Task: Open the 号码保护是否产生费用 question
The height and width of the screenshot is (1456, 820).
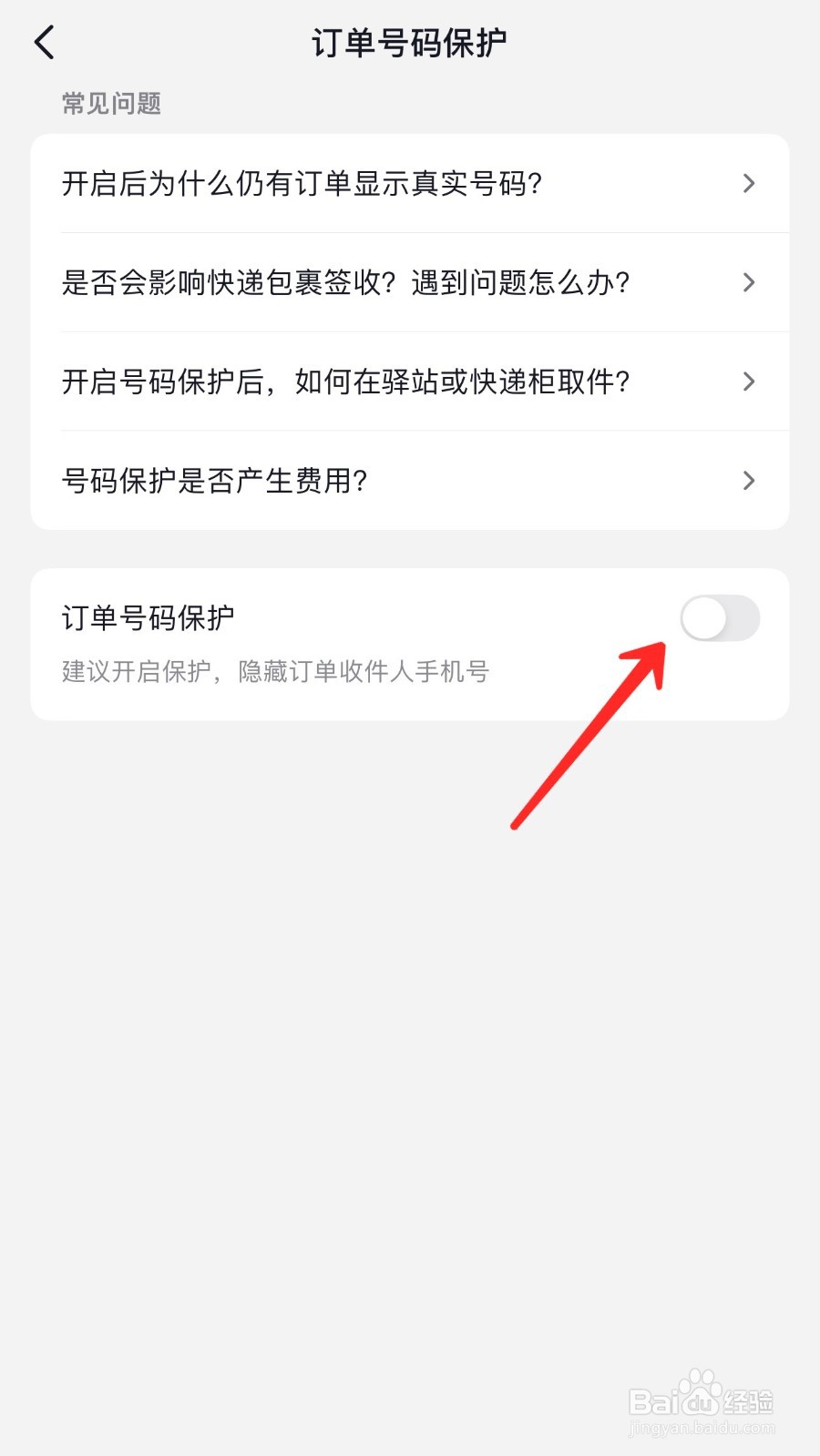Action: click(410, 480)
